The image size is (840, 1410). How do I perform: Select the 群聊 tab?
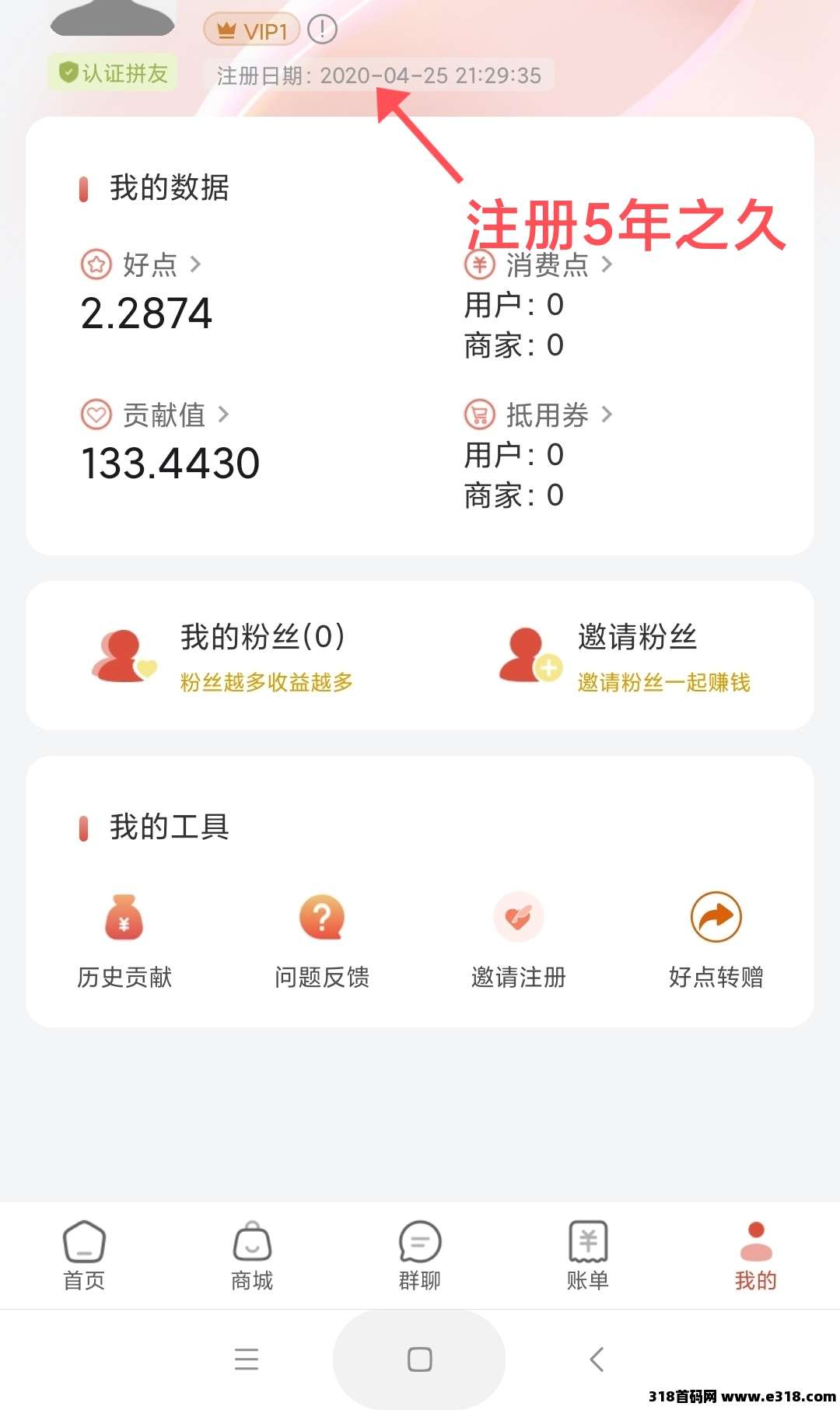click(x=419, y=1252)
